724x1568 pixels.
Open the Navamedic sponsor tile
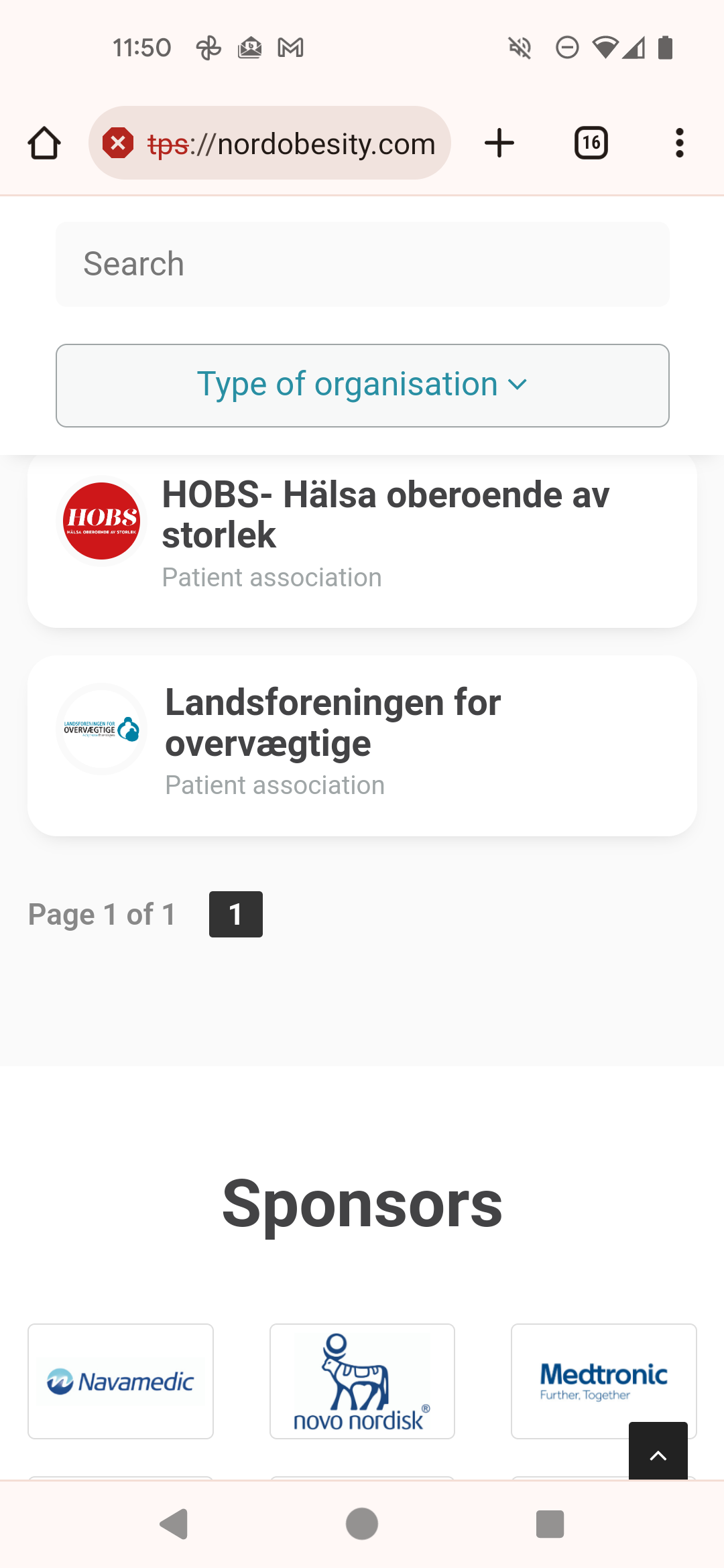(121, 1381)
